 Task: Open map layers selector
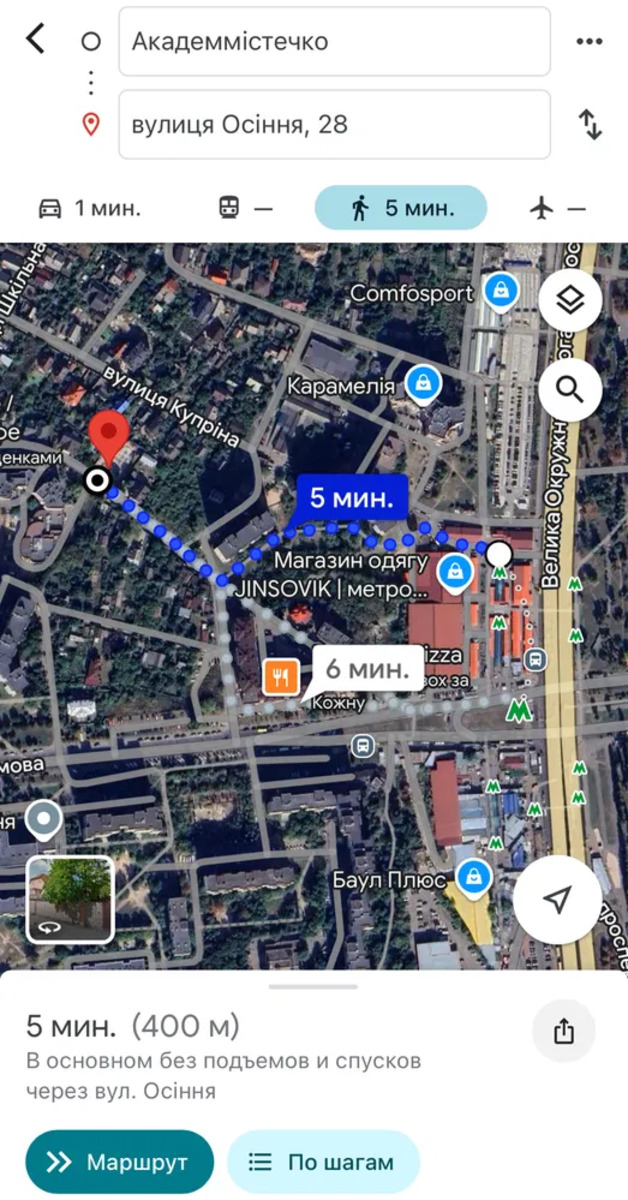569,300
